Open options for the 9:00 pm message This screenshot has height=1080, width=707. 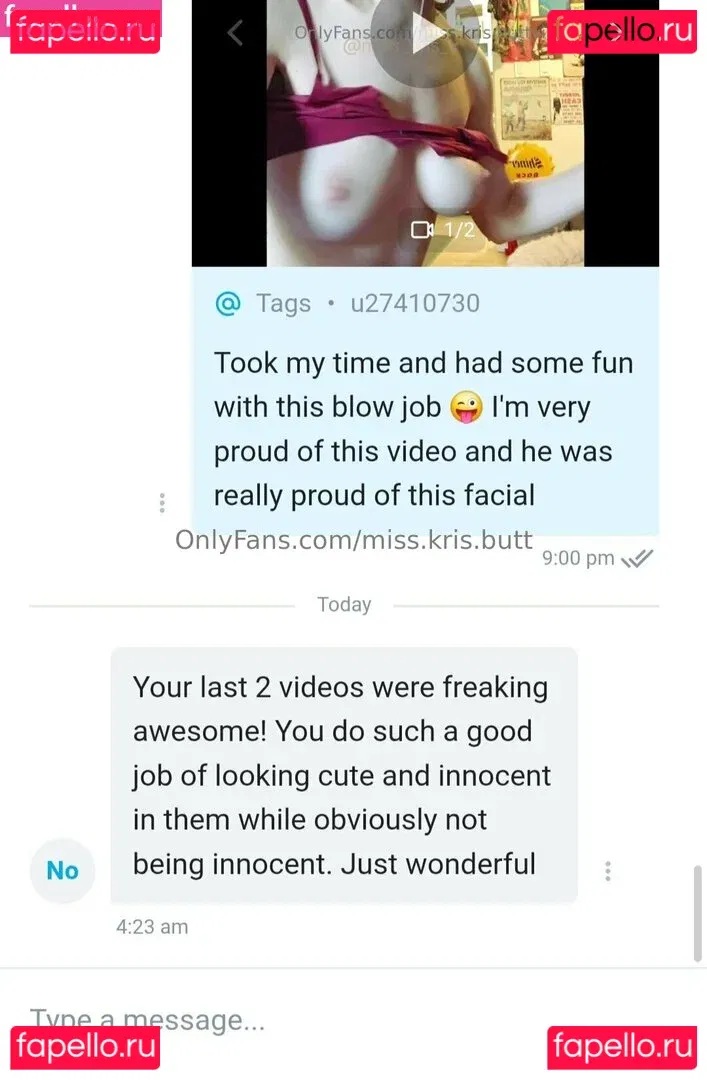tap(162, 503)
